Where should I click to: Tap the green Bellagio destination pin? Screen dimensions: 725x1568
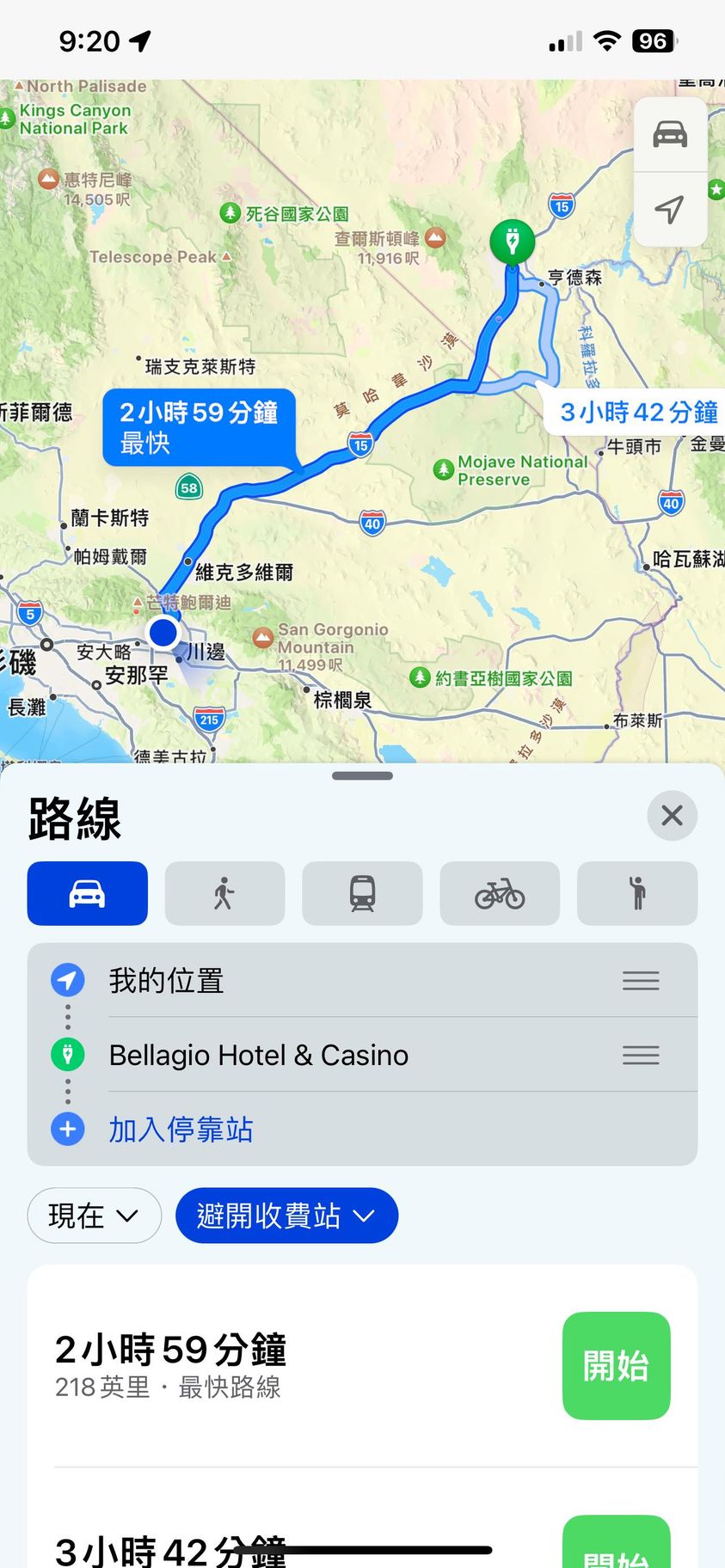click(513, 241)
